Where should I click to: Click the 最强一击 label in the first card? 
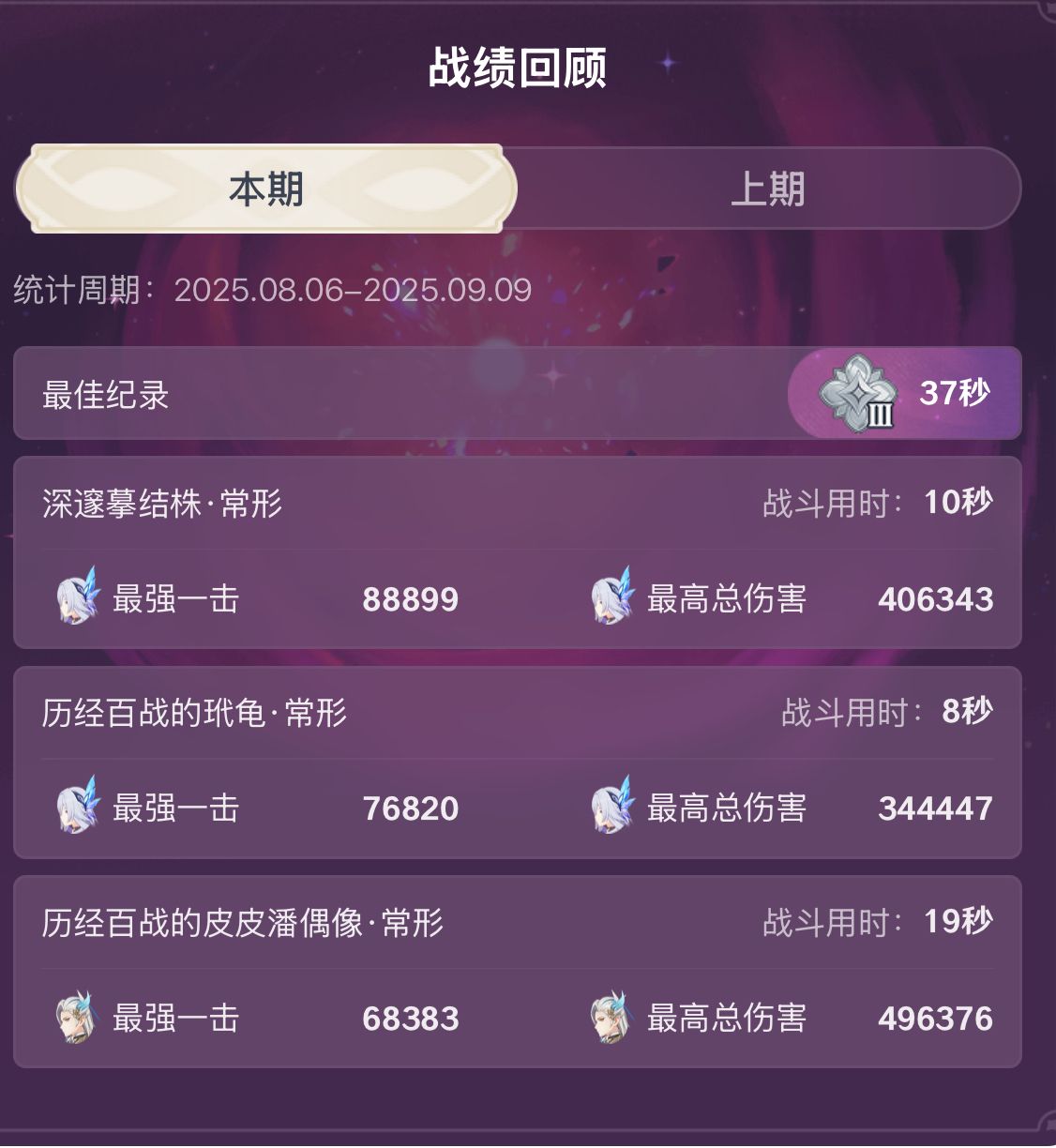coord(174,598)
